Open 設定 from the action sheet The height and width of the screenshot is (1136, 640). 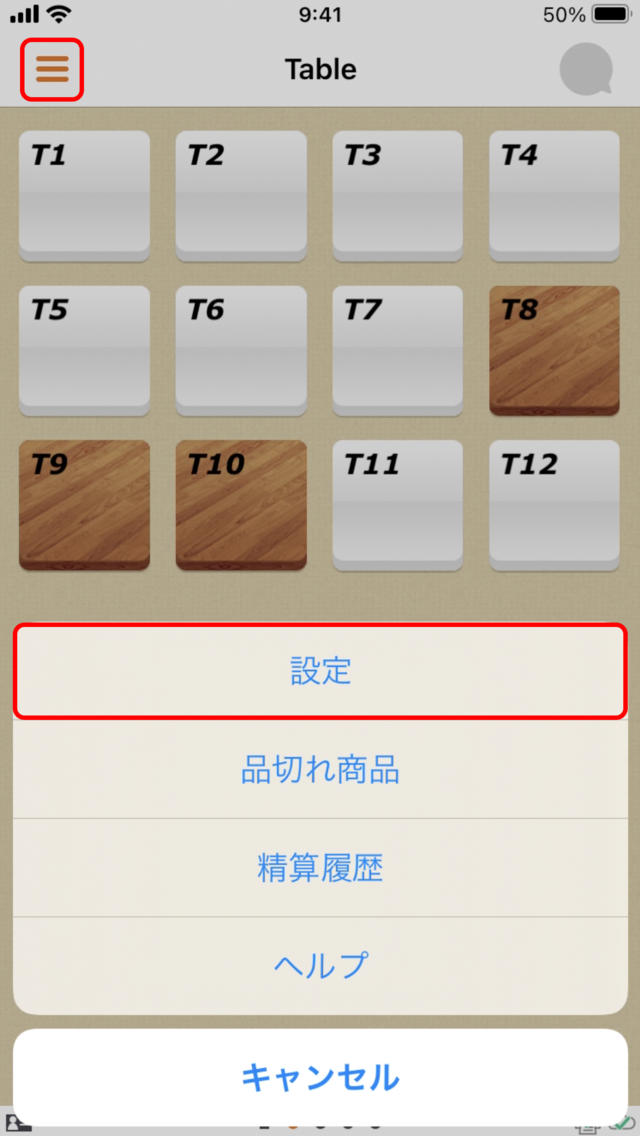pyautogui.click(x=320, y=672)
